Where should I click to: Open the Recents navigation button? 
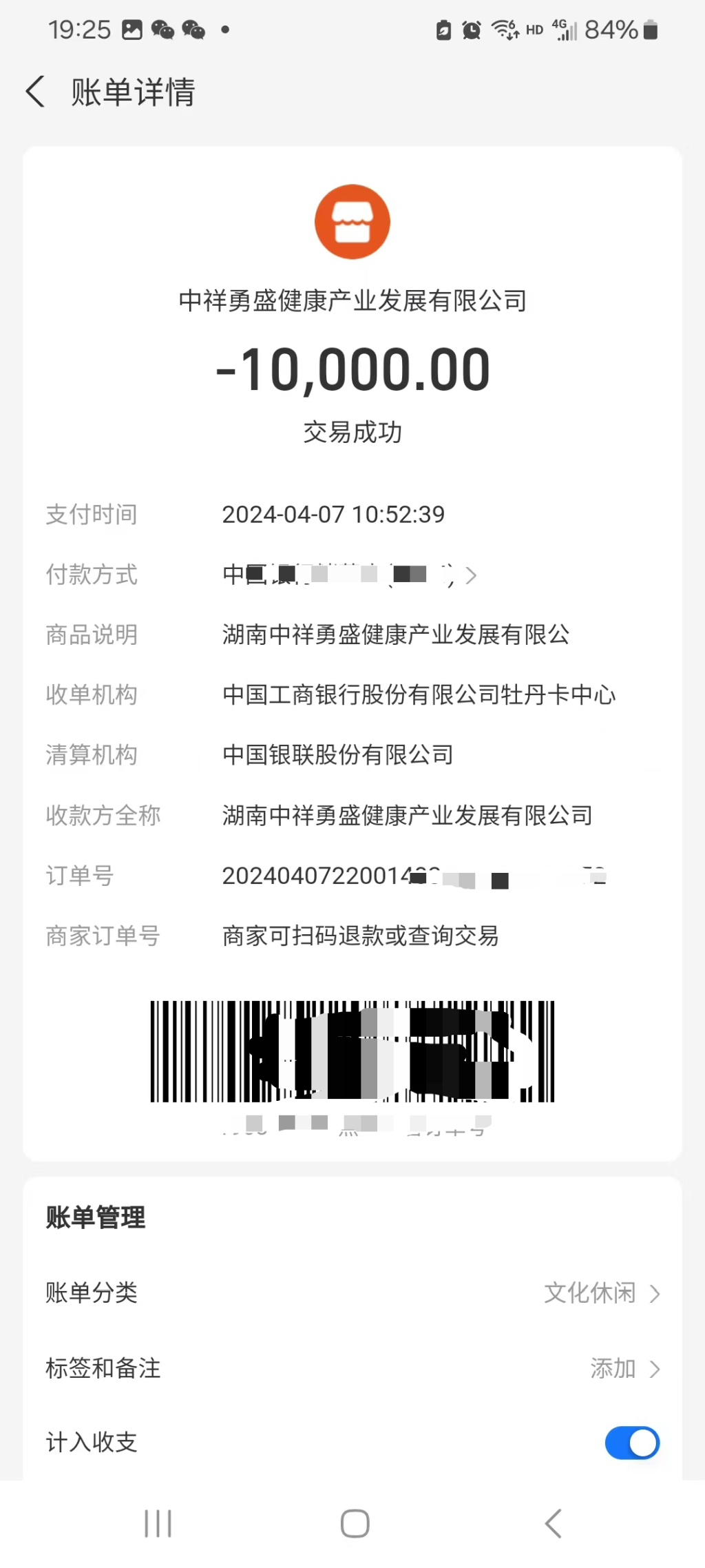pos(158,1523)
